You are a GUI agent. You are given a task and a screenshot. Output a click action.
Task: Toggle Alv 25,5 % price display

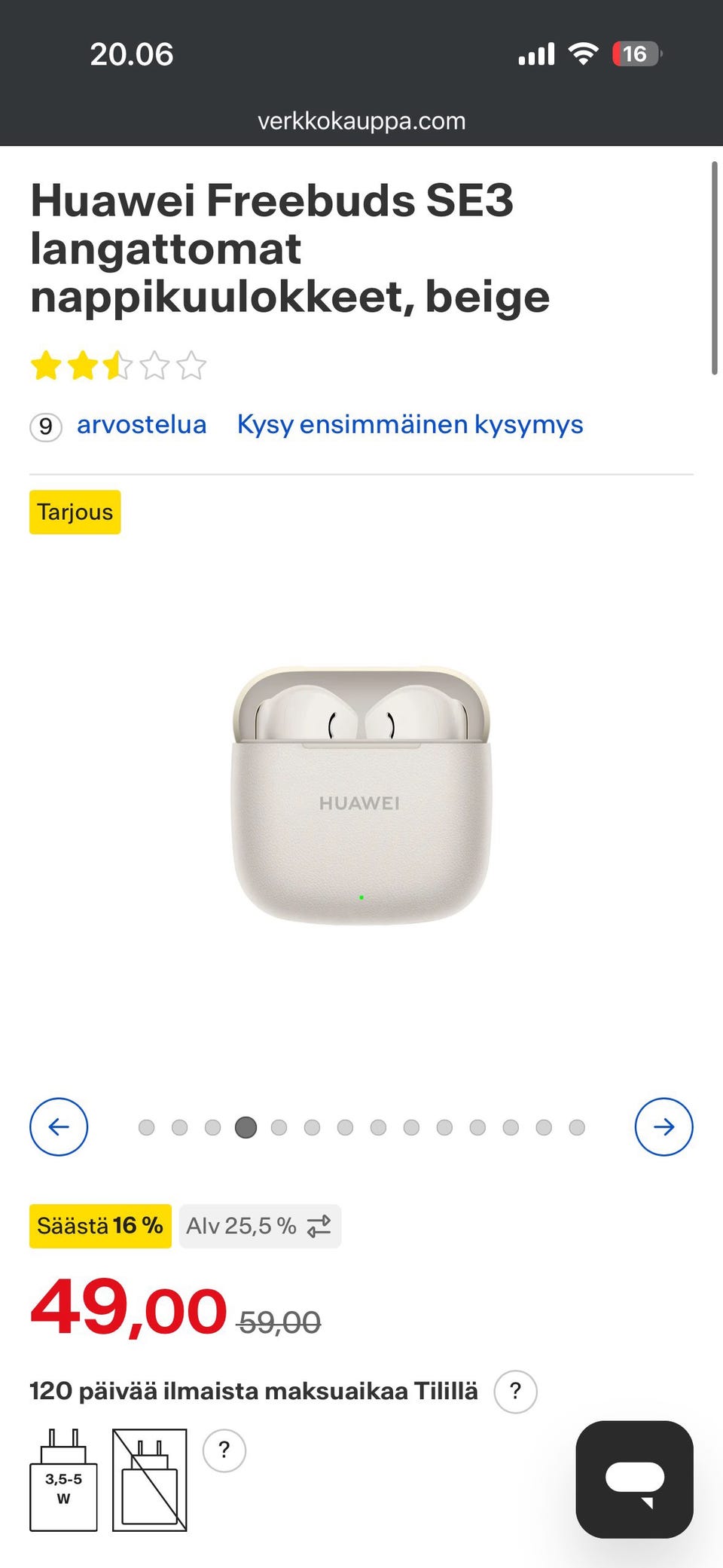pyautogui.click(x=260, y=1226)
